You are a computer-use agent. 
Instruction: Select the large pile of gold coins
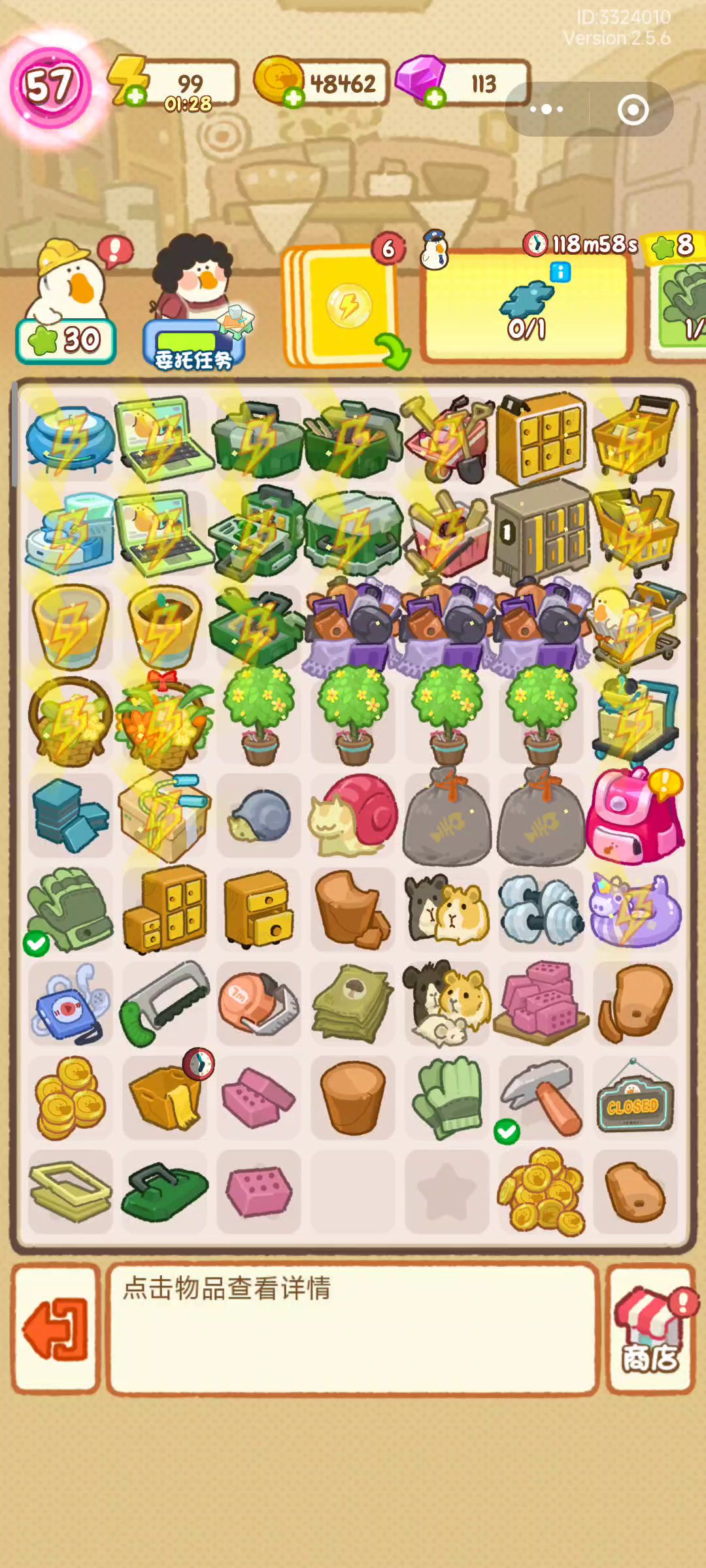tap(541, 1192)
